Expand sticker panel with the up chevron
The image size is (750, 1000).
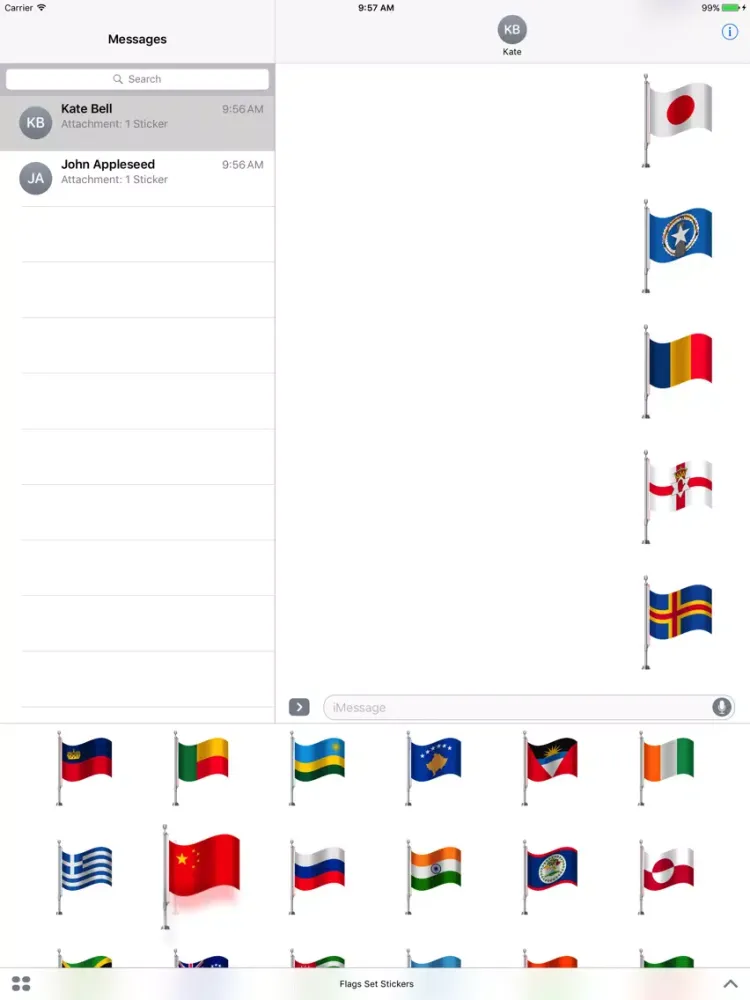pos(730,984)
